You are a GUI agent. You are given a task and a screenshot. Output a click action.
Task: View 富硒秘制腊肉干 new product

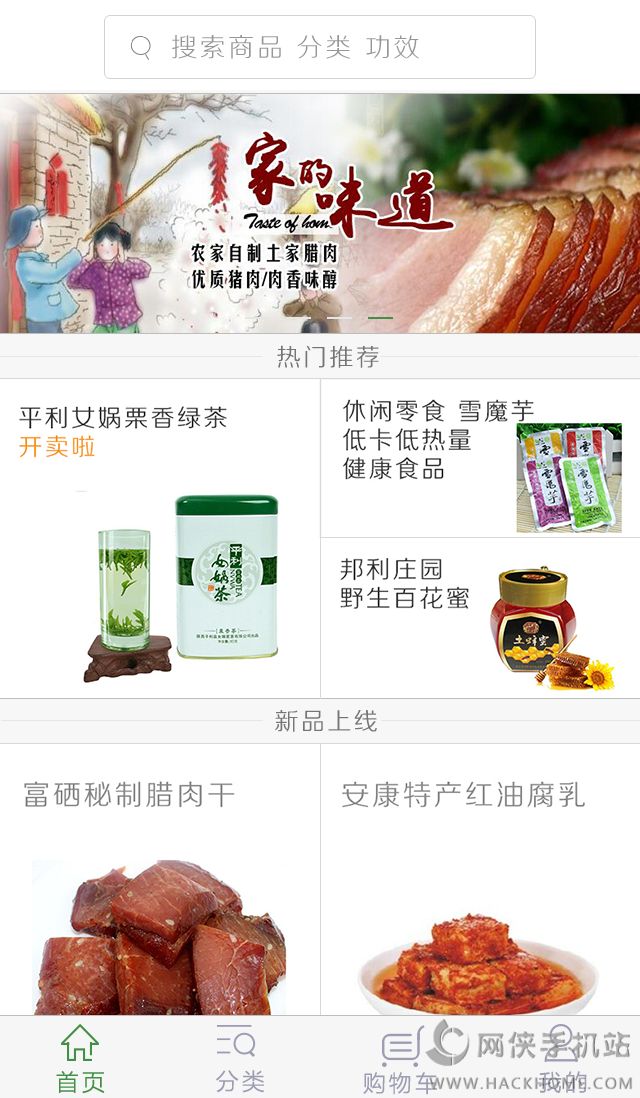click(x=160, y=880)
